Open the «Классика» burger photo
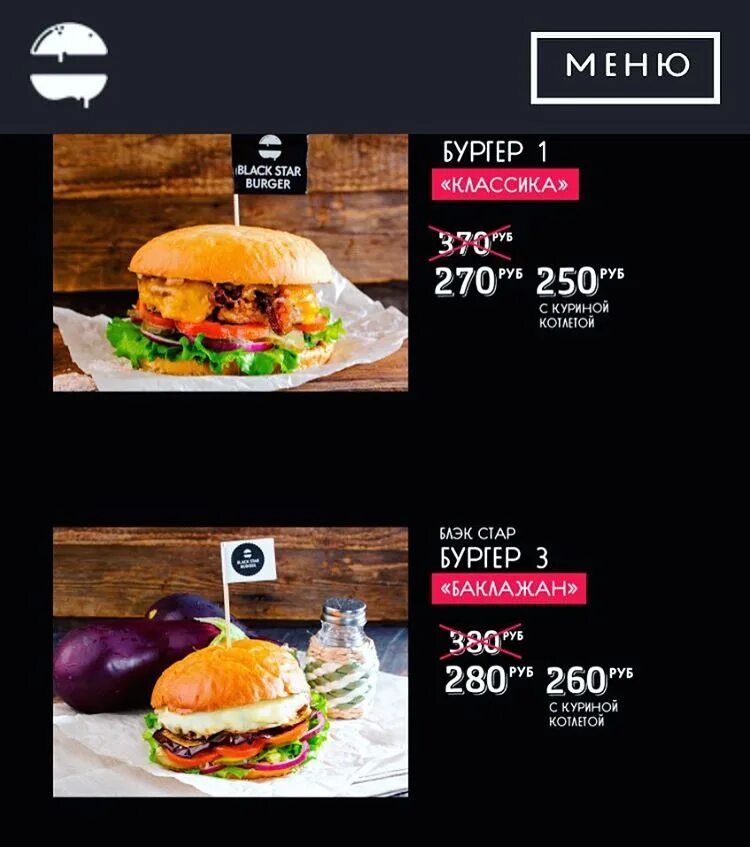750x847 pixels. (x=230, y=263)
